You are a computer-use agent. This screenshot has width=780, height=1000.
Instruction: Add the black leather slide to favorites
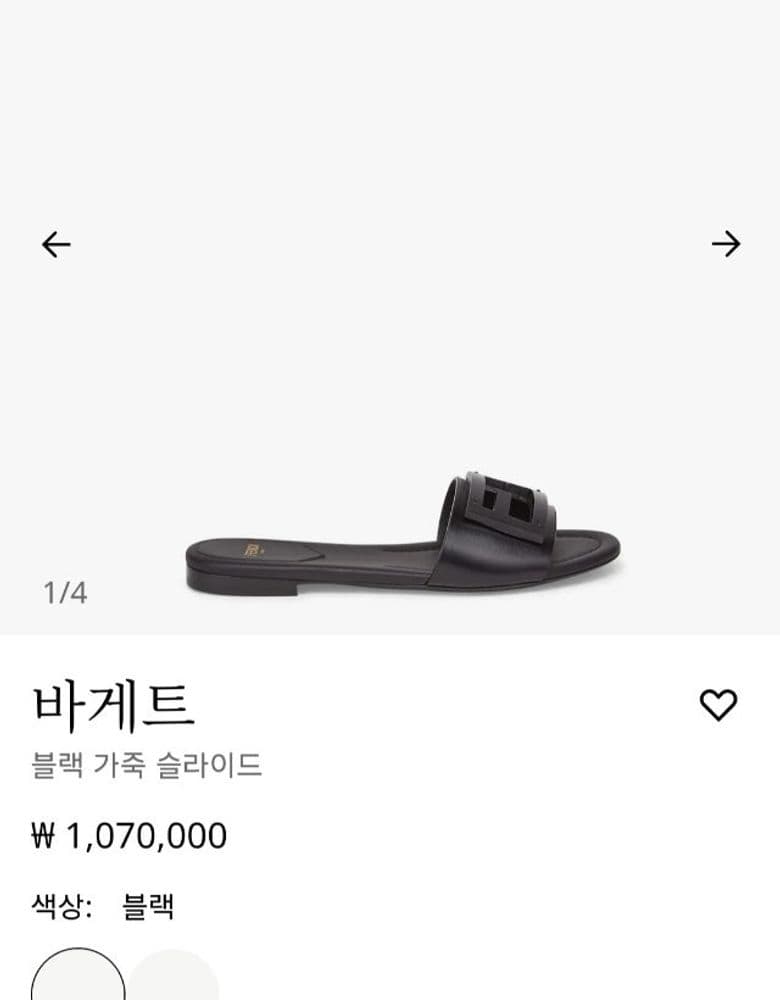[x=718, y=705]
